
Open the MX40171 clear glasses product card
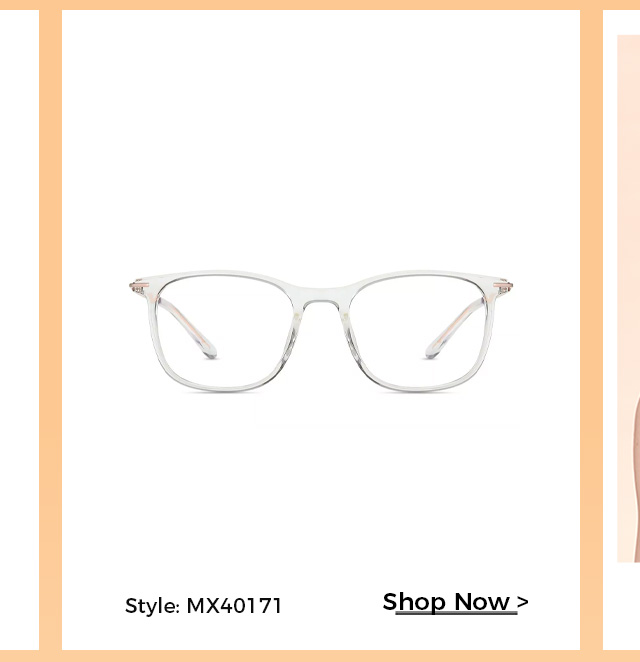(321, 330)
